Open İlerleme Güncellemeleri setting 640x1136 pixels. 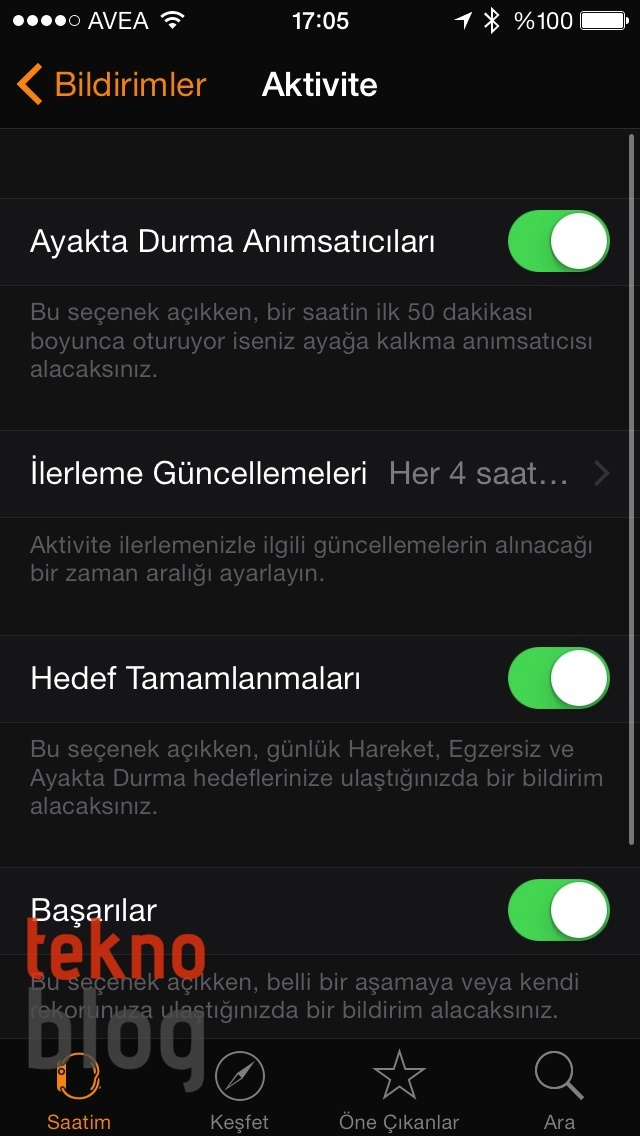(320, 473)
